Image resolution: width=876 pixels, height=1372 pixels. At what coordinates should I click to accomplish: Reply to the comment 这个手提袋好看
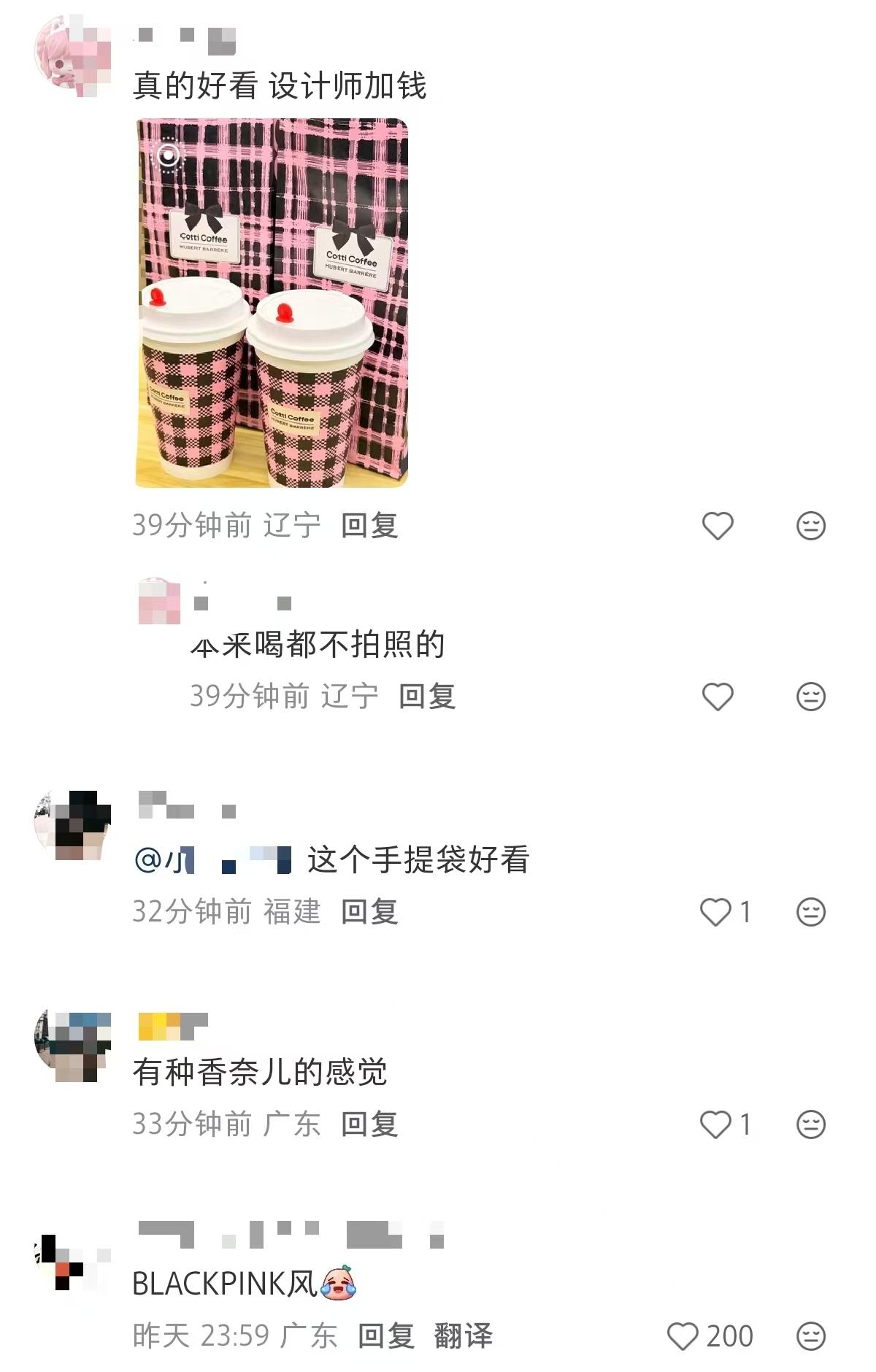(369, 912)
